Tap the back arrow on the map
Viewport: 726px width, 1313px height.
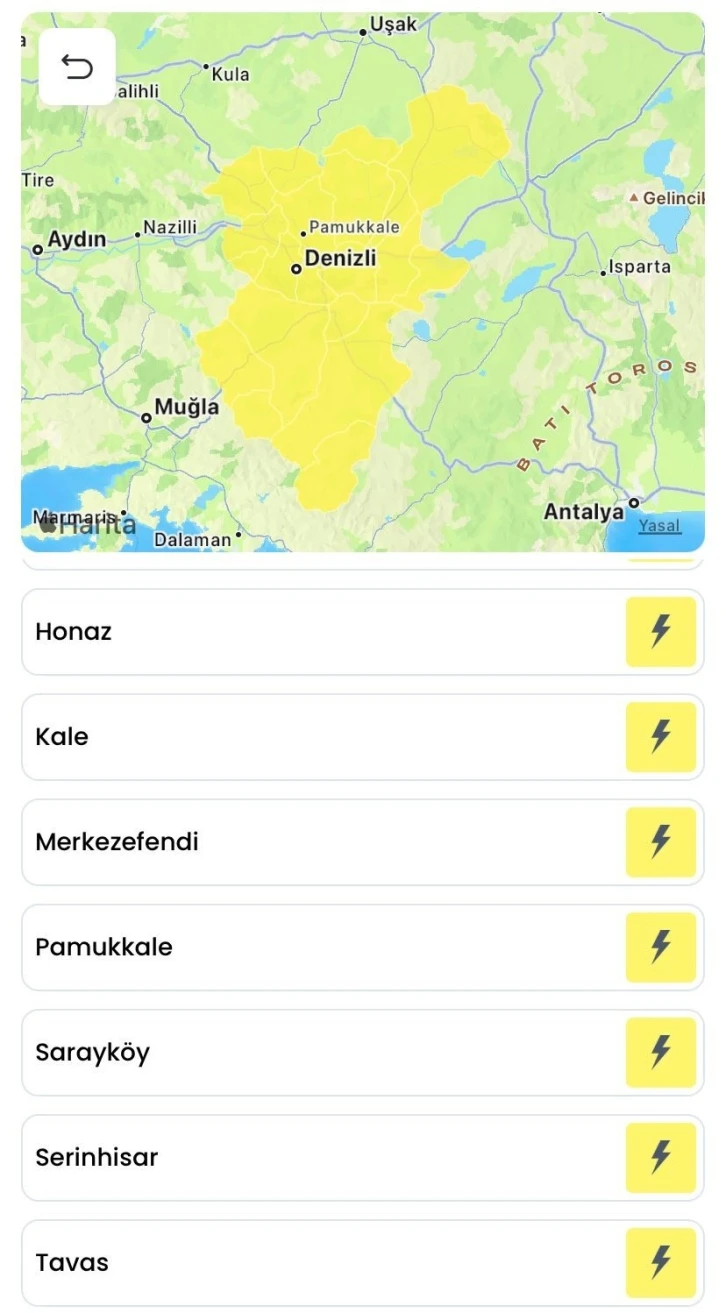point(77,67)
